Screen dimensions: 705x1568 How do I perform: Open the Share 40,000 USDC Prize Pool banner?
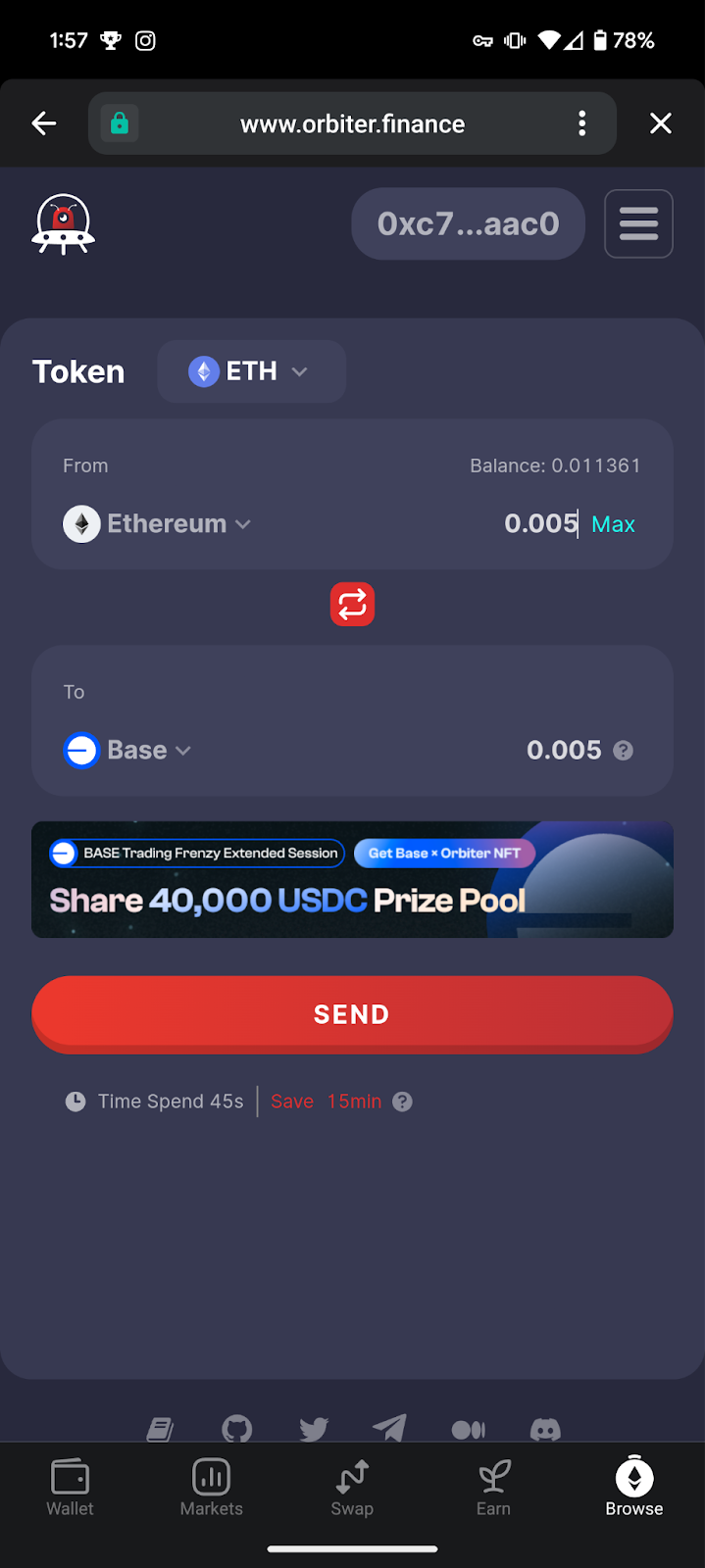click(x=352, y=879)
